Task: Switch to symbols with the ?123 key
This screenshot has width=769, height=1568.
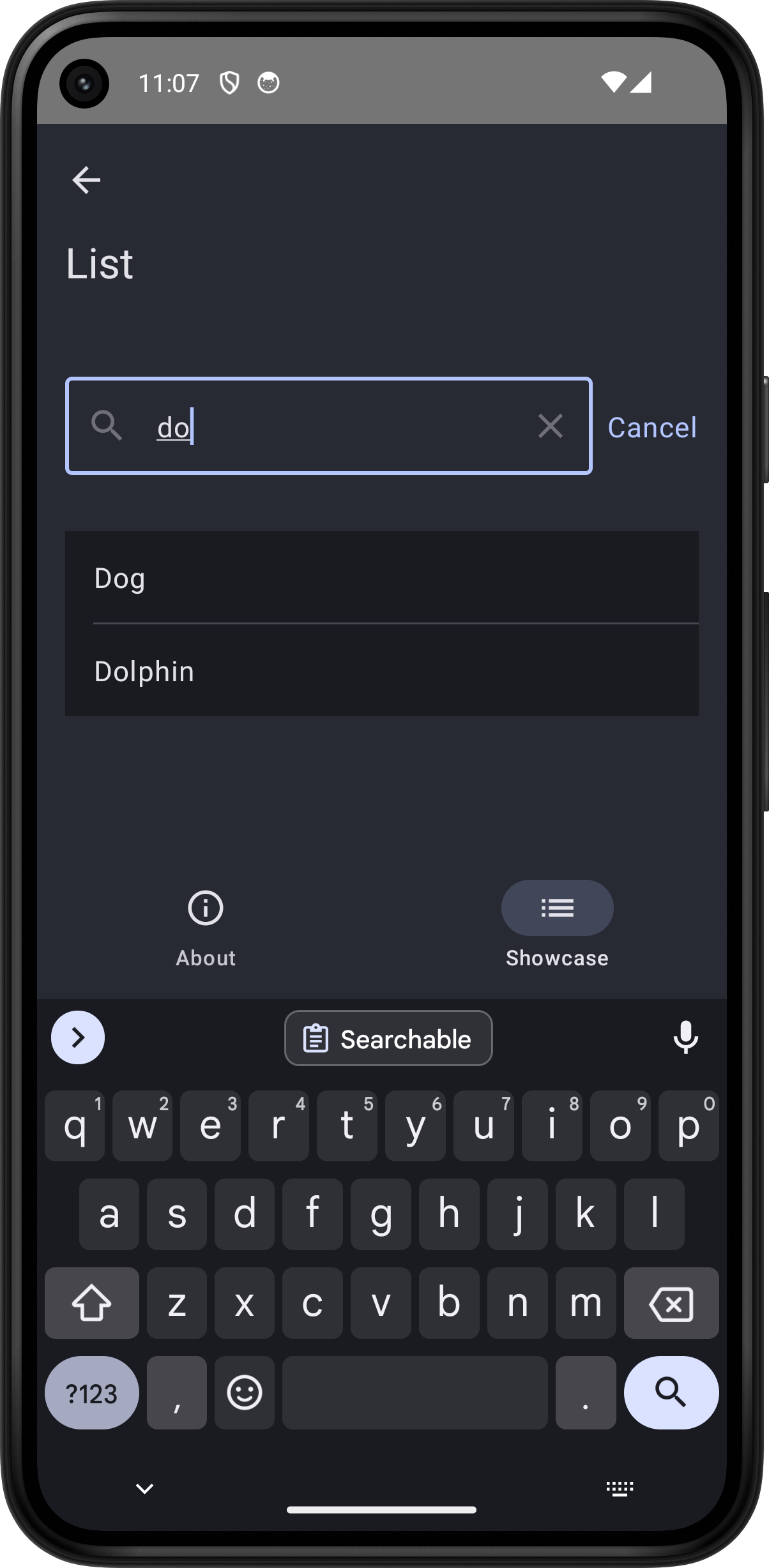Action: [91, 1393]
